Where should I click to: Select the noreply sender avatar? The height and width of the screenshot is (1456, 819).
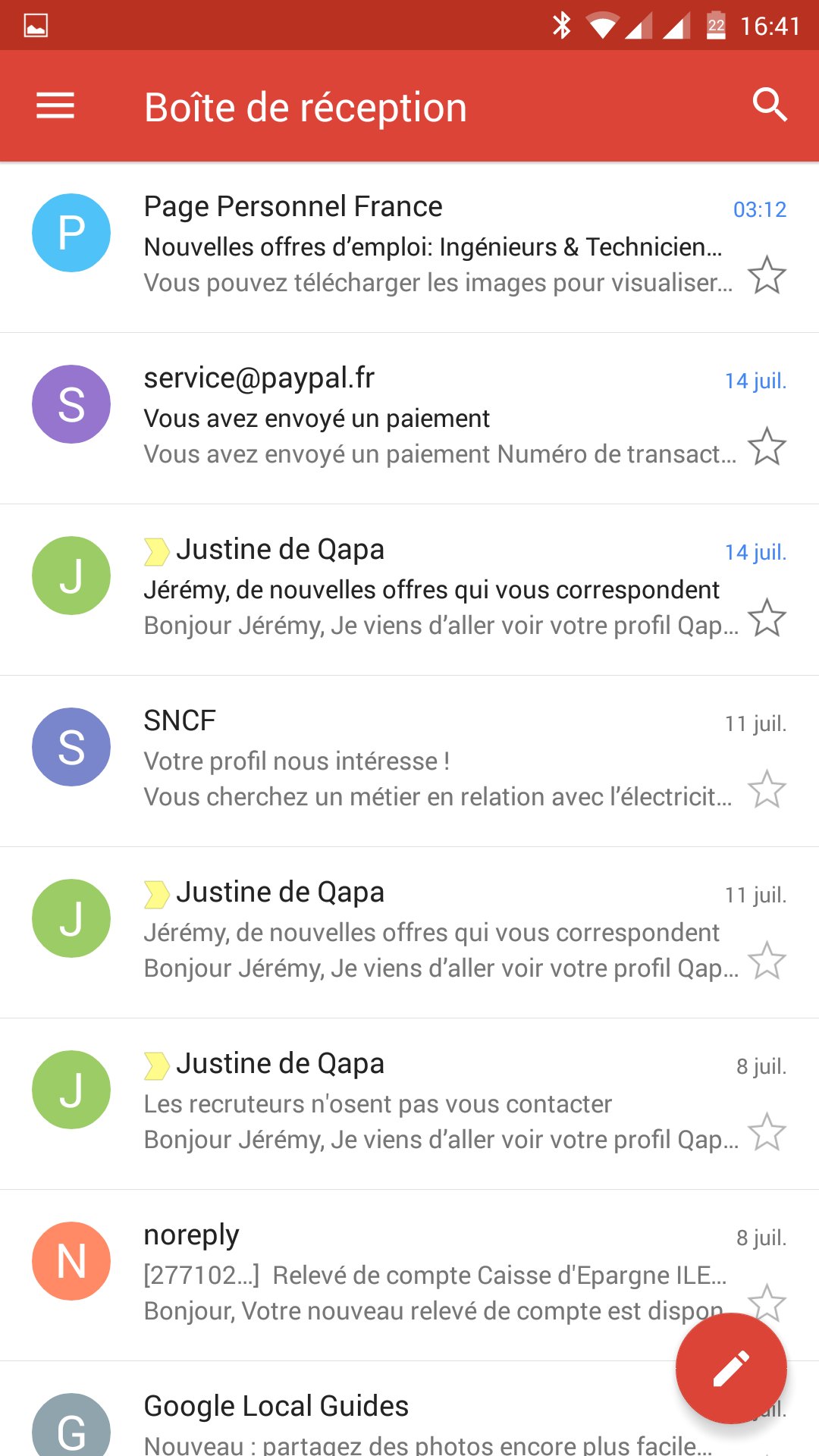click(x=71, y=1261)
